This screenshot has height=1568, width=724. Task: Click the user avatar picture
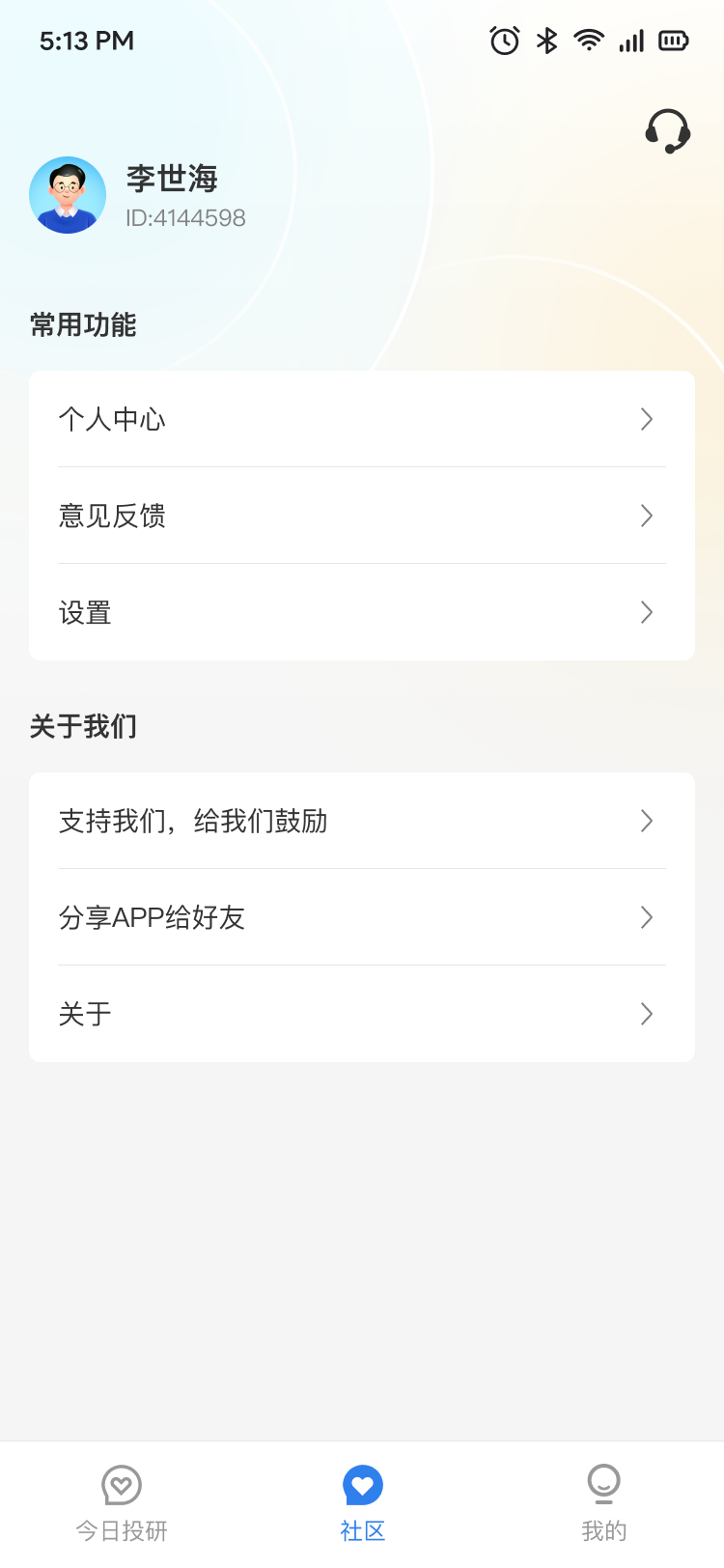[x=68, y=194]
